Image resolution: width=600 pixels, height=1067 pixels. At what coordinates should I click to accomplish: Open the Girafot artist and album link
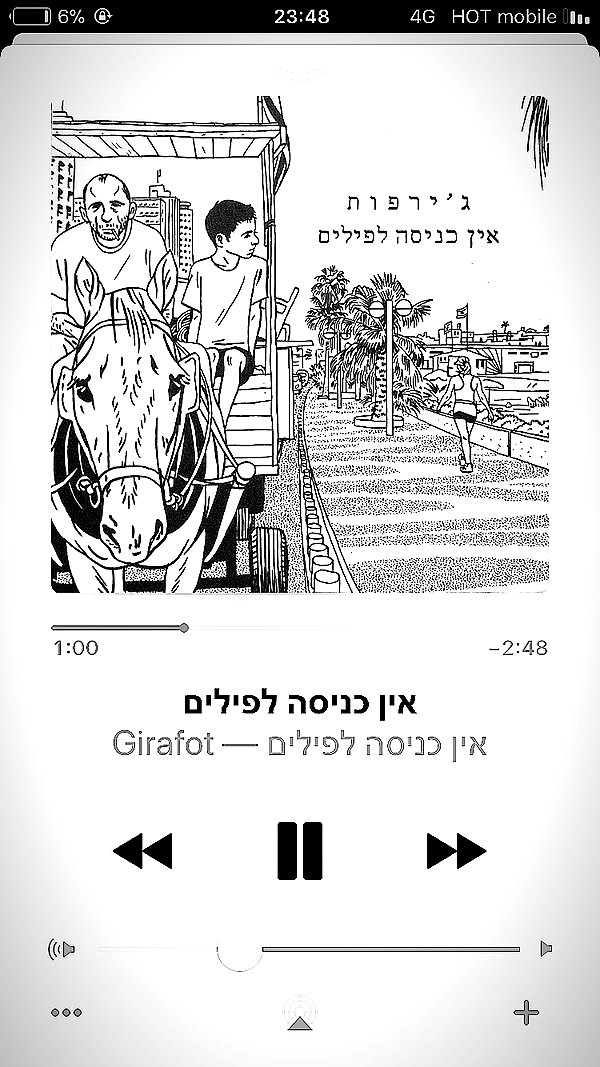tap(300, 744)
